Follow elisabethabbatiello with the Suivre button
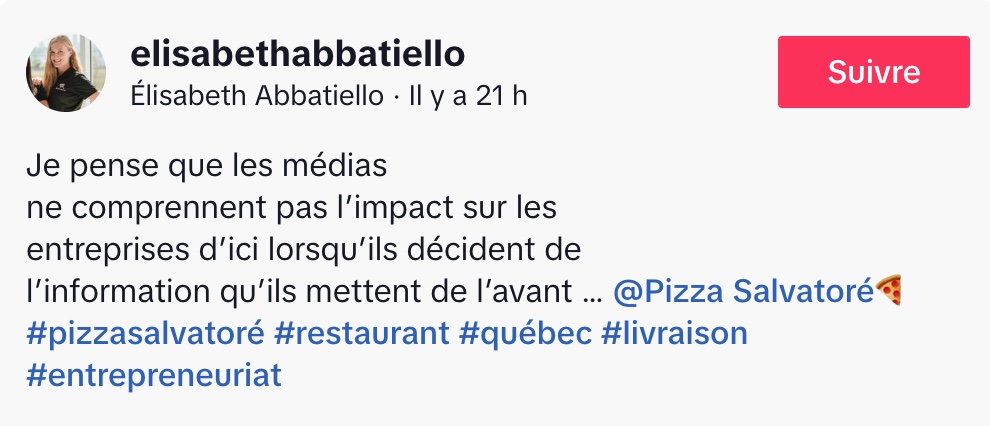The width and height of the screenshot is (990, 426). point(873,72)
